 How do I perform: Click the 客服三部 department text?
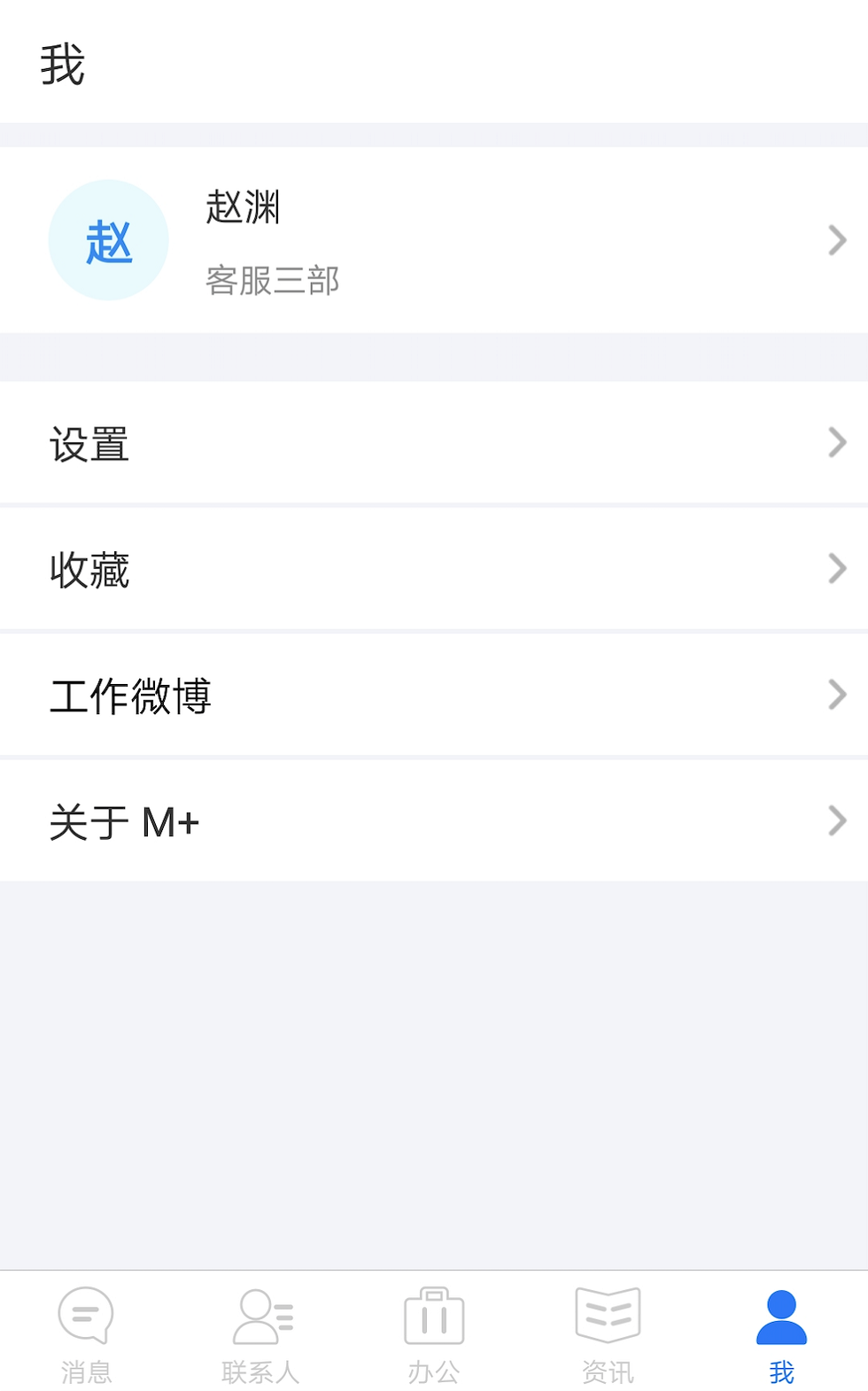[x=273, y=280]
